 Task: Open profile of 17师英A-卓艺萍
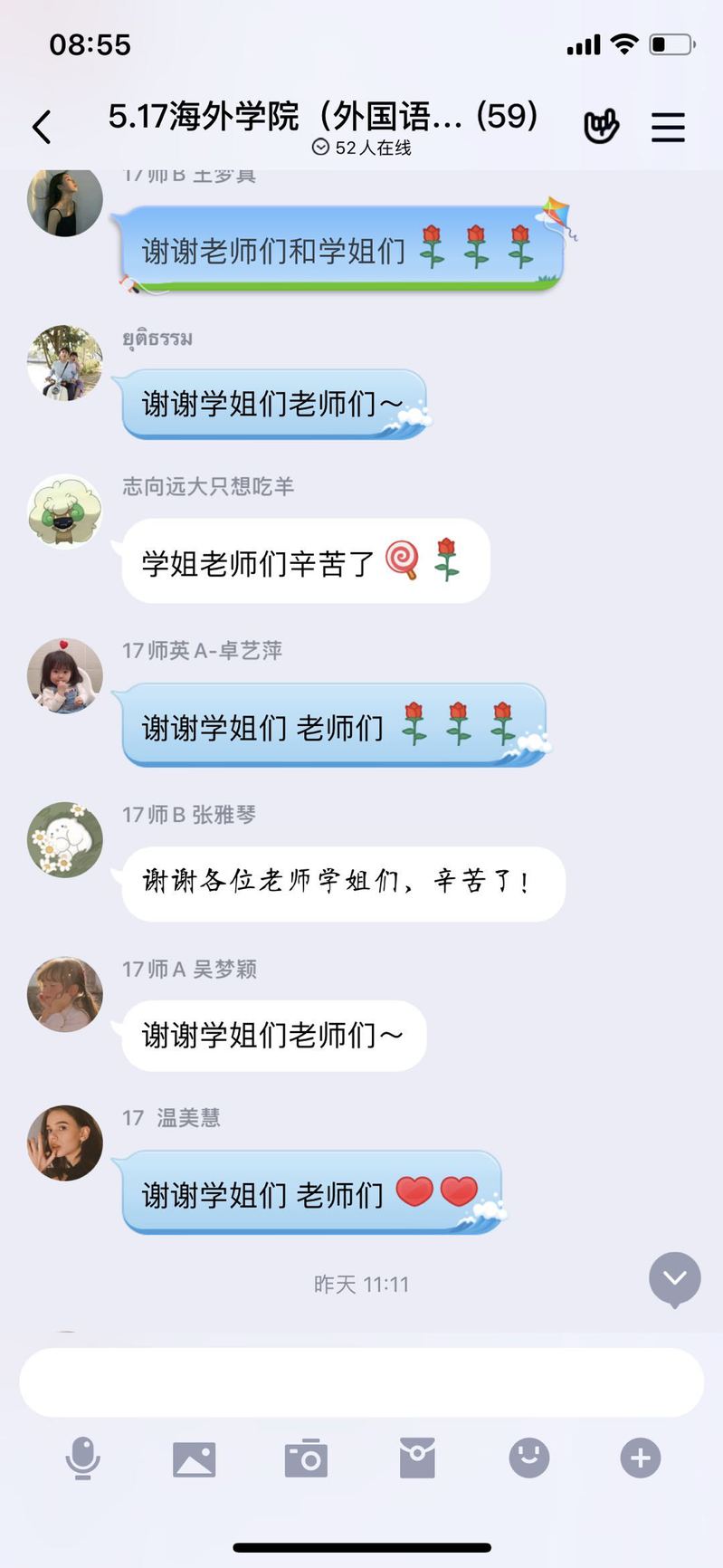64,675
